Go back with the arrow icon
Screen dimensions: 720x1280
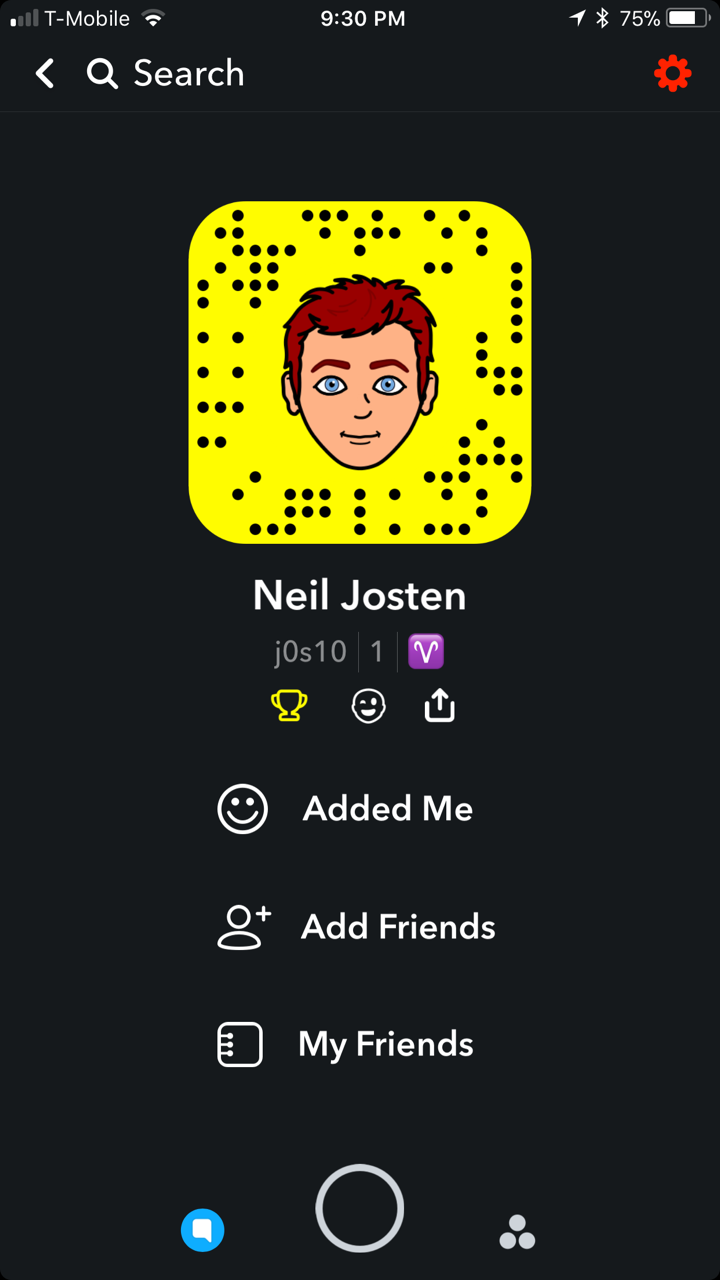[x=45, y=73]
